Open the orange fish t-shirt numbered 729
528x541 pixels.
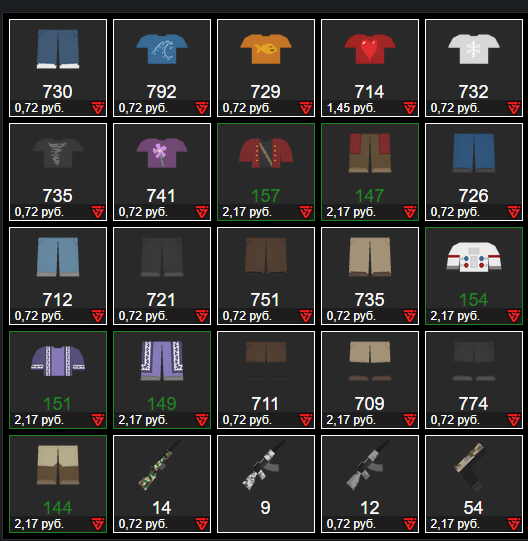click(x=266, y=68)
